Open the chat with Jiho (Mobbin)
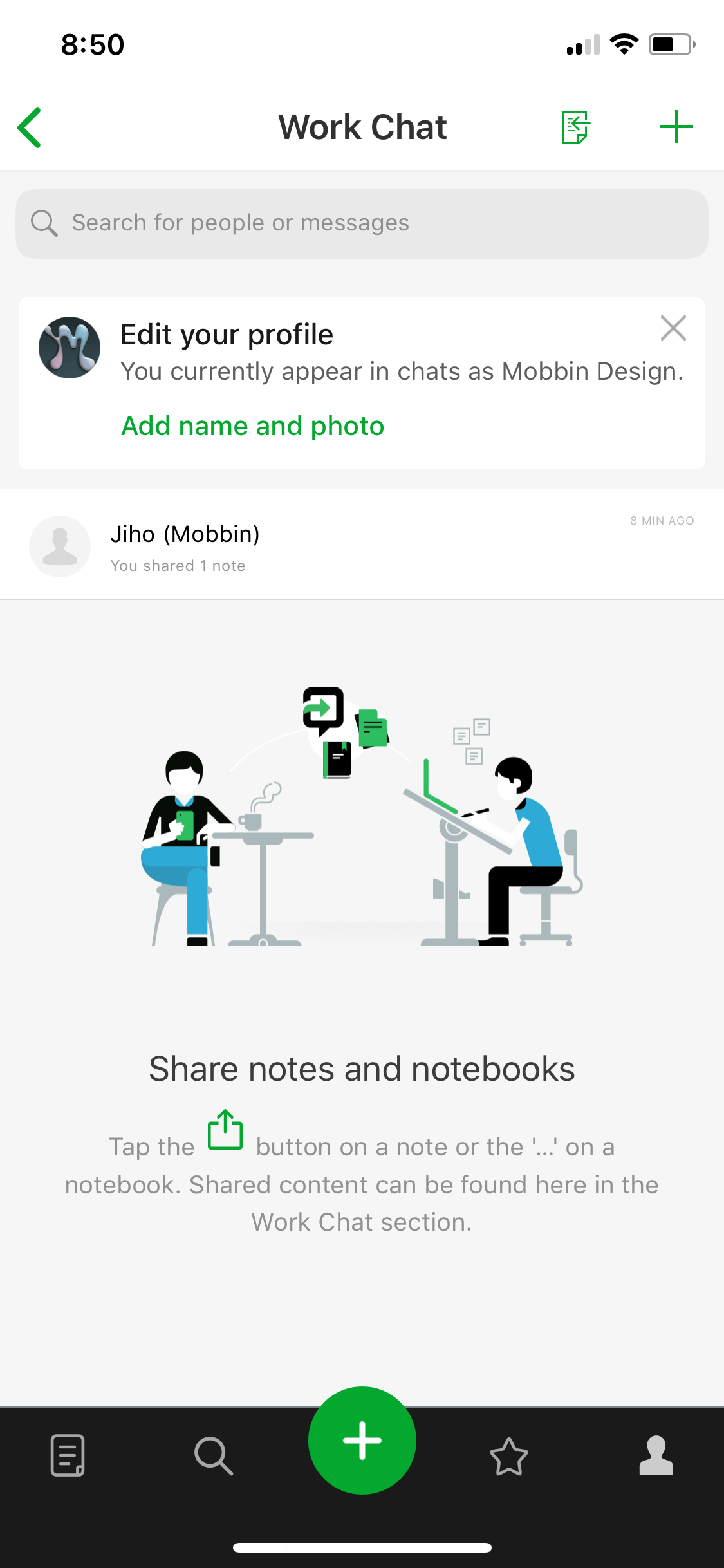 [362, 545]
